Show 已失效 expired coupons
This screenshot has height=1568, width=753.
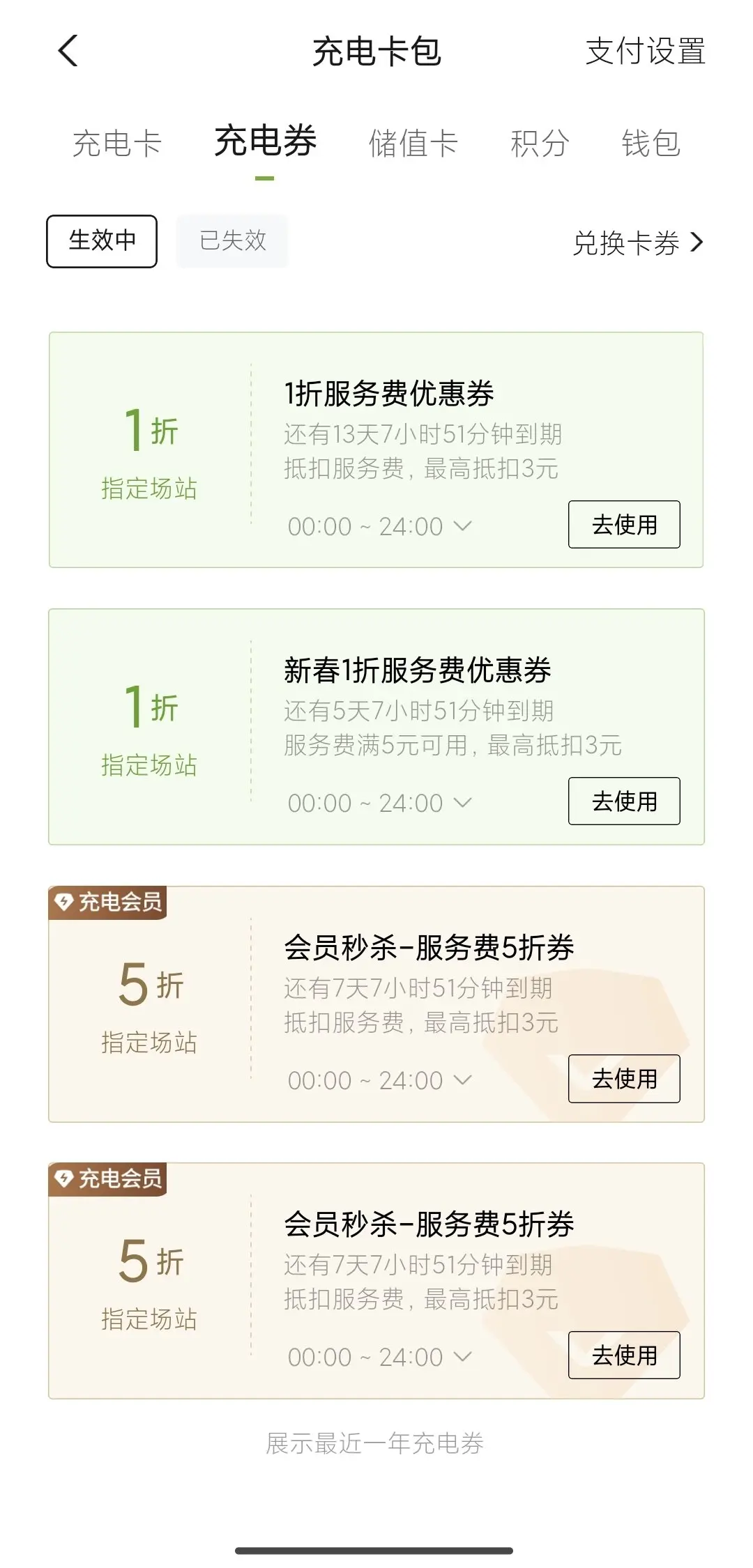tap(232, 241)
